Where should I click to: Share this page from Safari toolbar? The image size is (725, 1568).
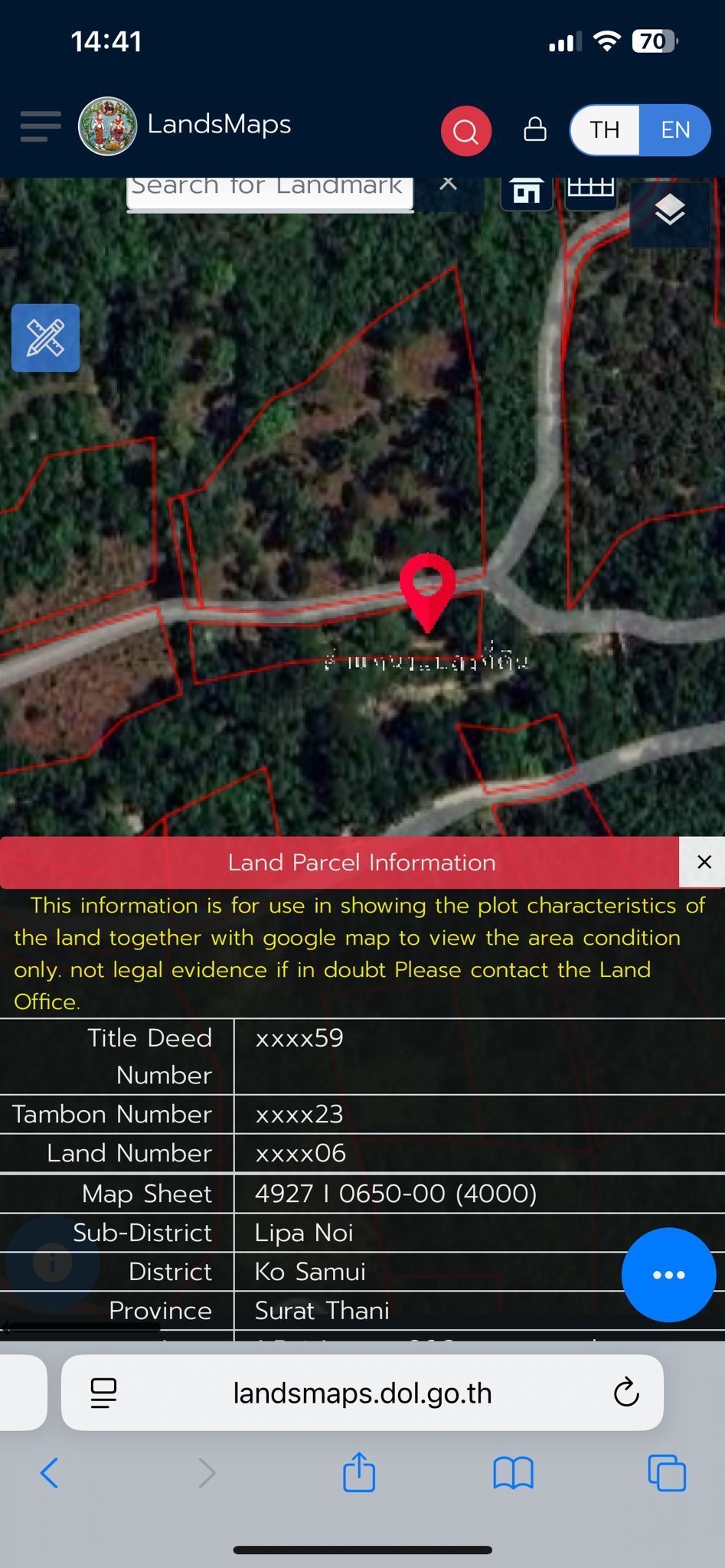[358, 1472]
